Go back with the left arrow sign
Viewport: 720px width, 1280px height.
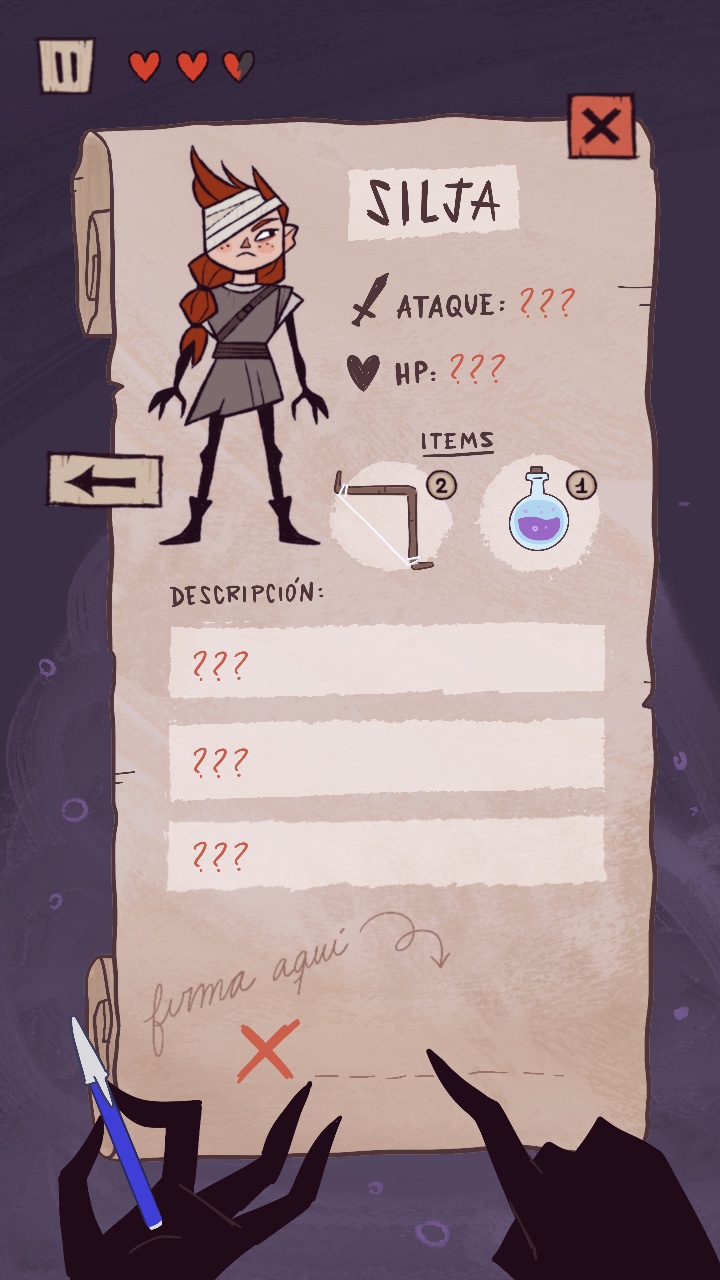coord(105,480)
